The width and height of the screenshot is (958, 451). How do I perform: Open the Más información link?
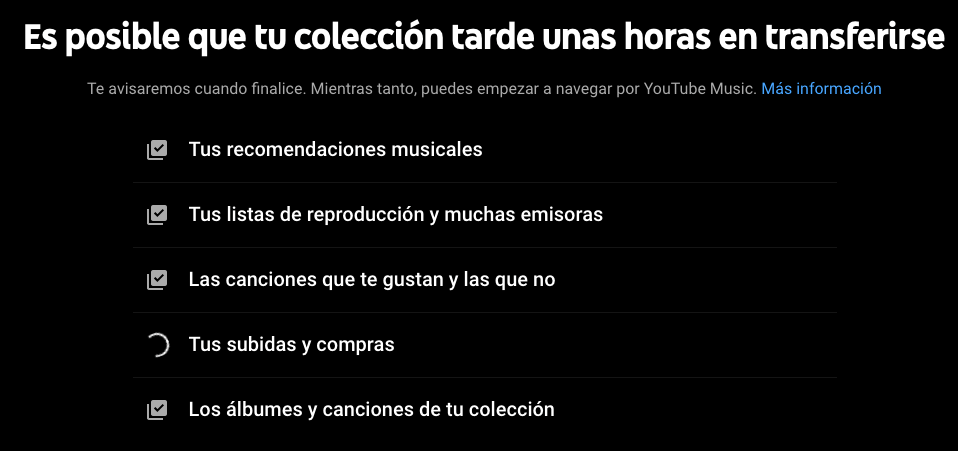821,89
